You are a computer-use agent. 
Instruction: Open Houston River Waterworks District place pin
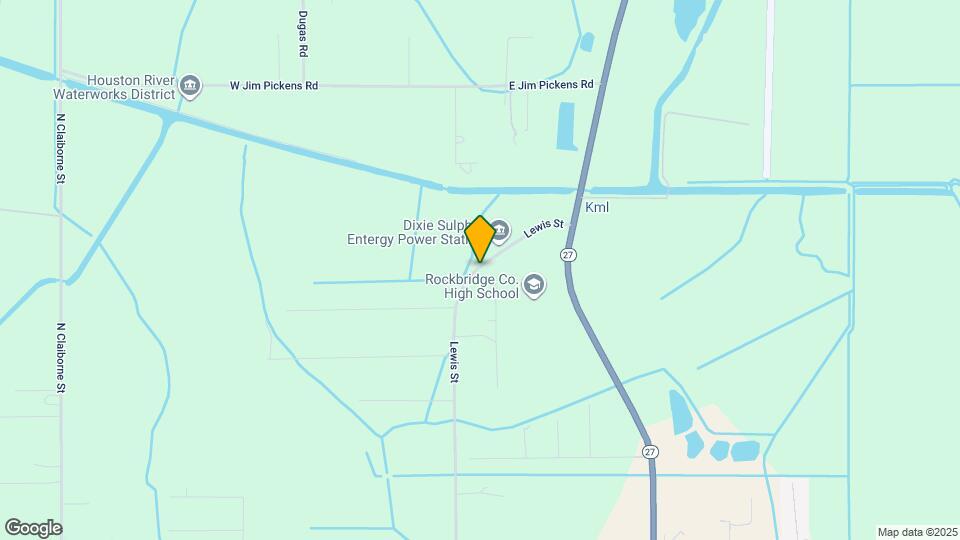(190, 87)
